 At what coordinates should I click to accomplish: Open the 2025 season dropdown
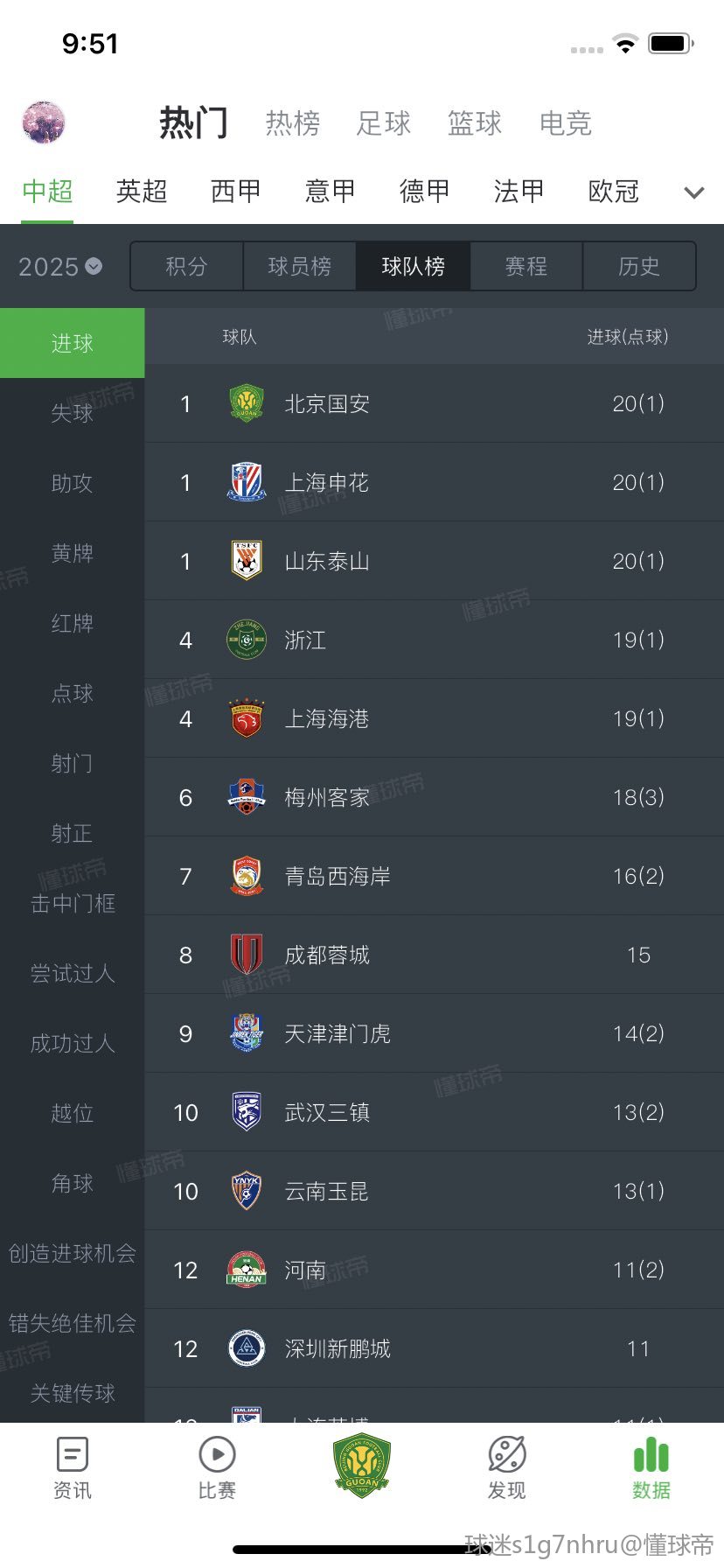[60, 267]
